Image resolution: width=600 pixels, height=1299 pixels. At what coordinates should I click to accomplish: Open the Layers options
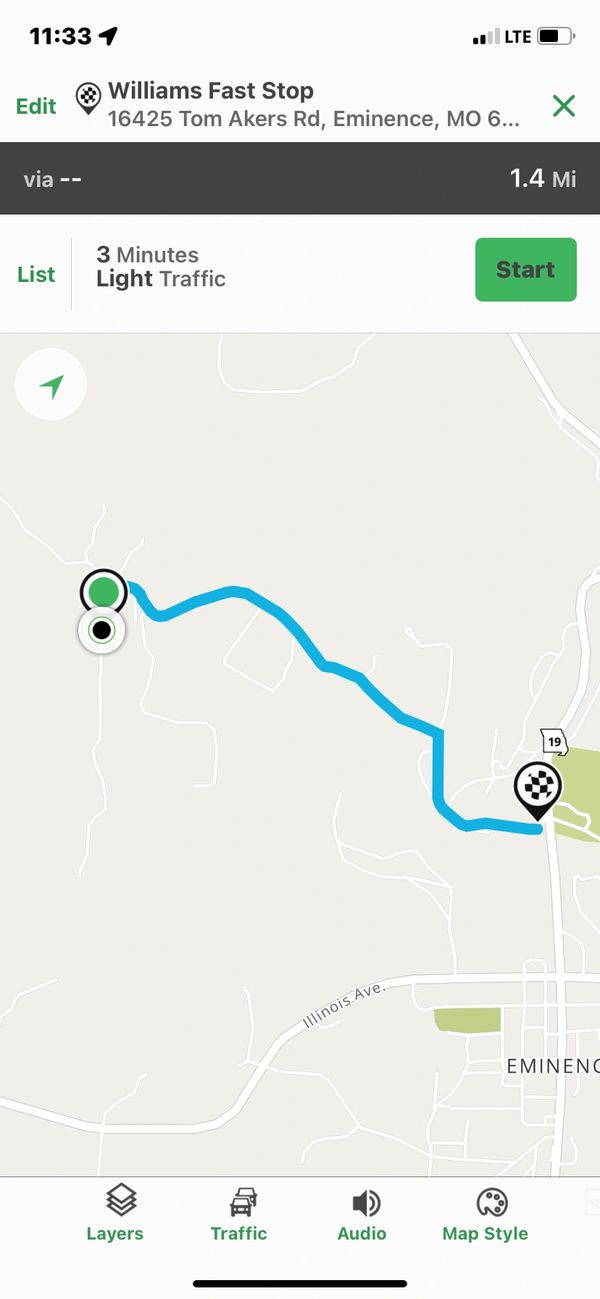click(114, 1215)
